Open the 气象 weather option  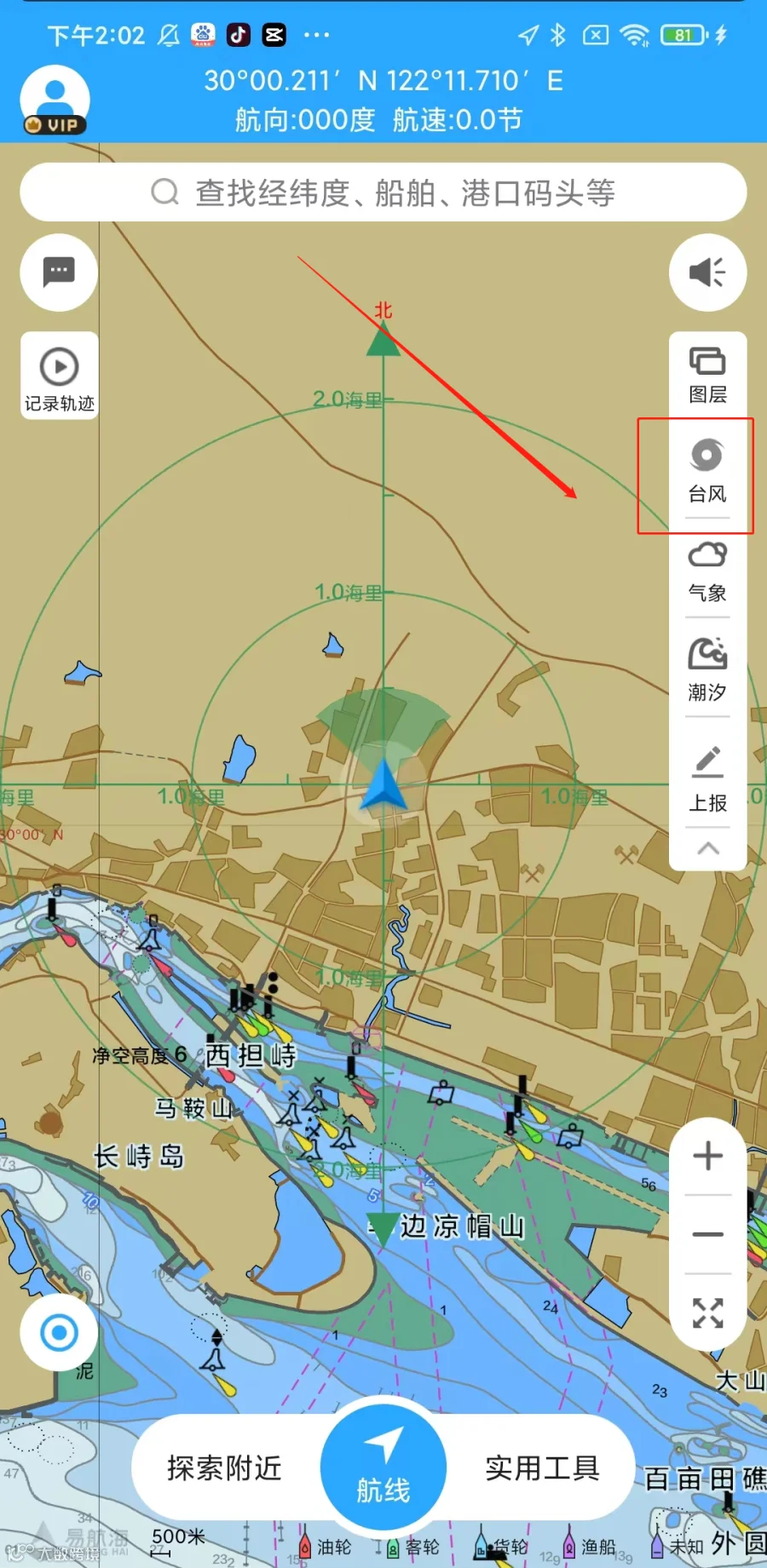pyautogui.click(x=707, y=571)
